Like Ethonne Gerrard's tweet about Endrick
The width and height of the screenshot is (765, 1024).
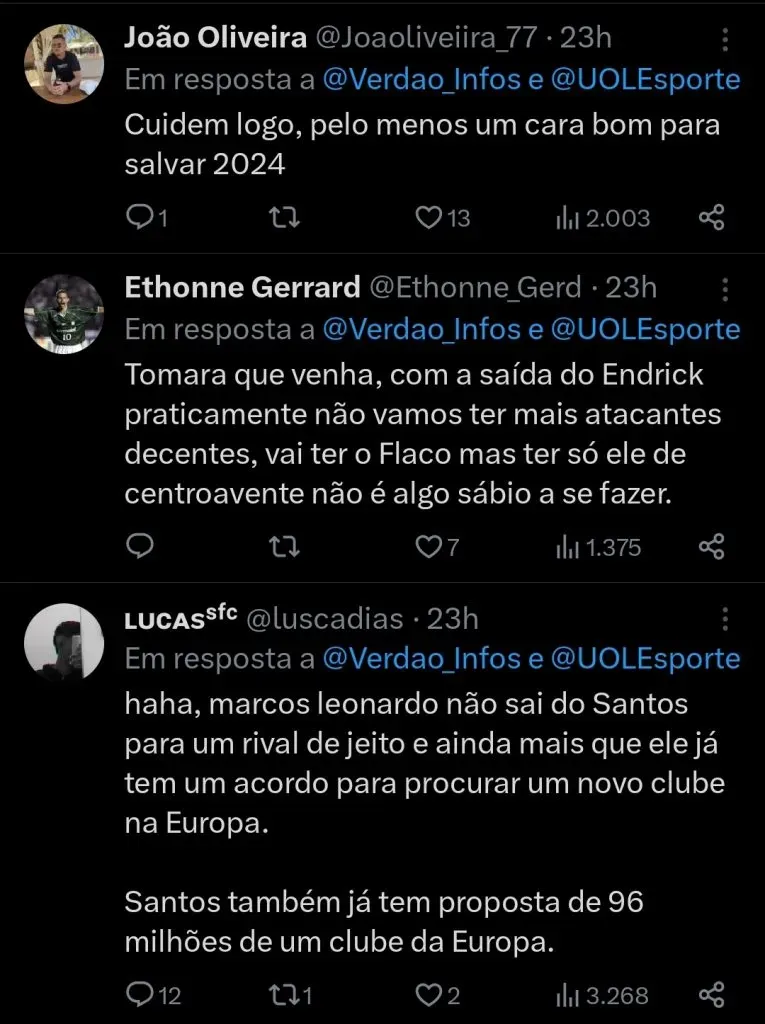(428, 547)
